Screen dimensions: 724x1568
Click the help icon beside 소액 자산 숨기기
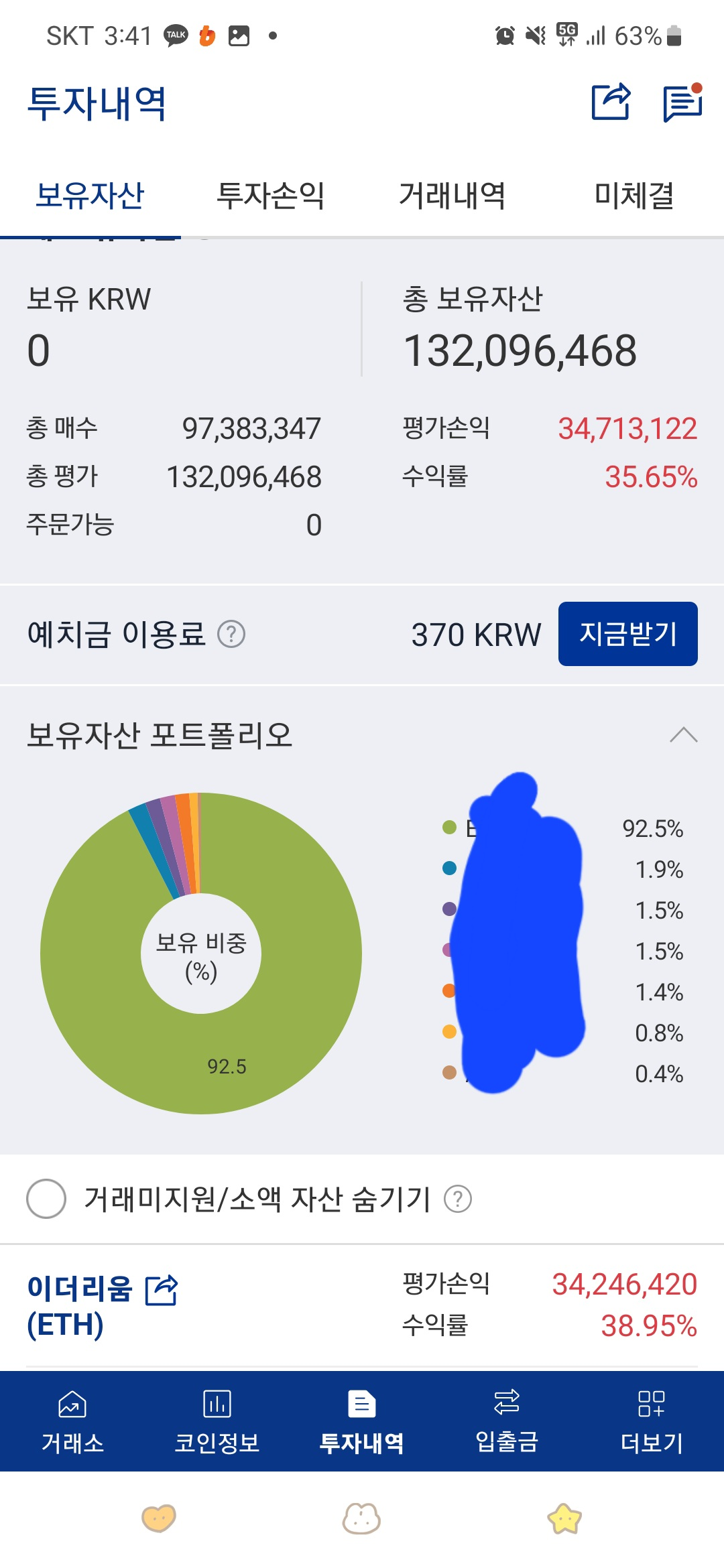tap(458, 1199)
